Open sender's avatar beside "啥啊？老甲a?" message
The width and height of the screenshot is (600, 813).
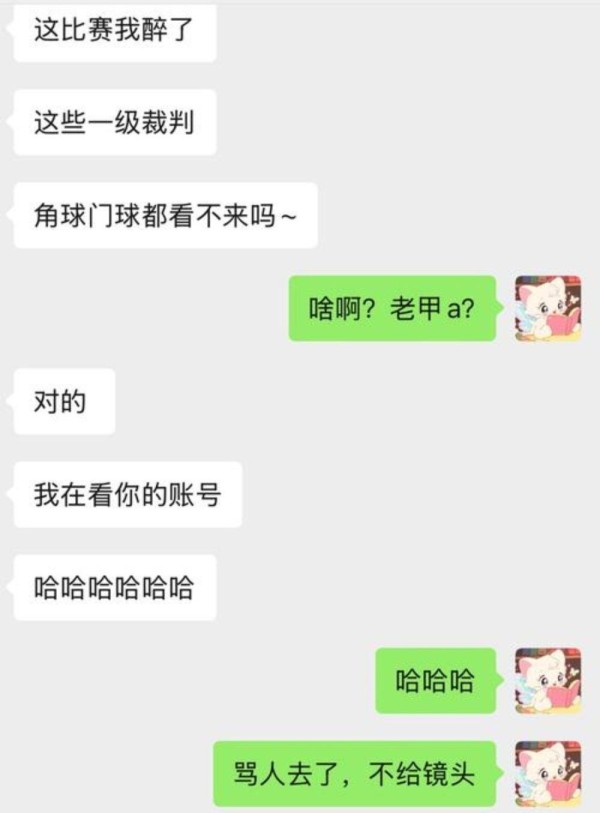(547, 309)
